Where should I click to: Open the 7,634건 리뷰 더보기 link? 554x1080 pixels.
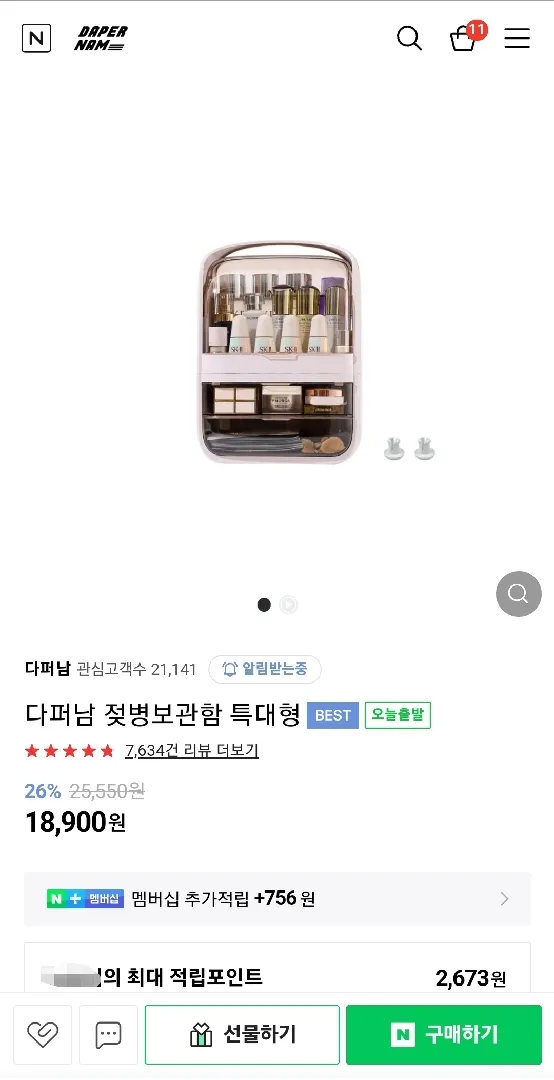pos(192,750)
